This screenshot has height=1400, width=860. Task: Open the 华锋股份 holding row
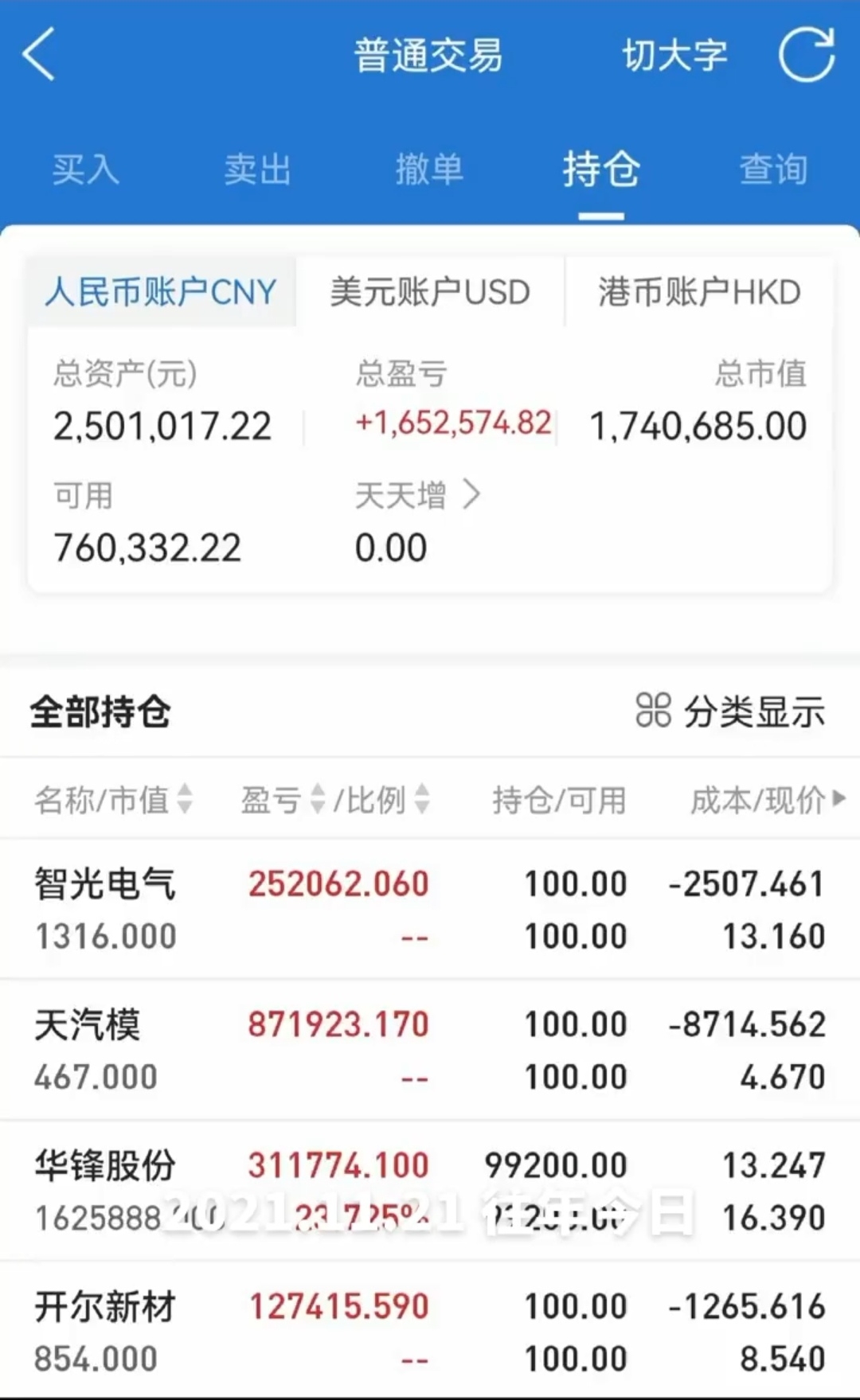(x=430, y=1191)
